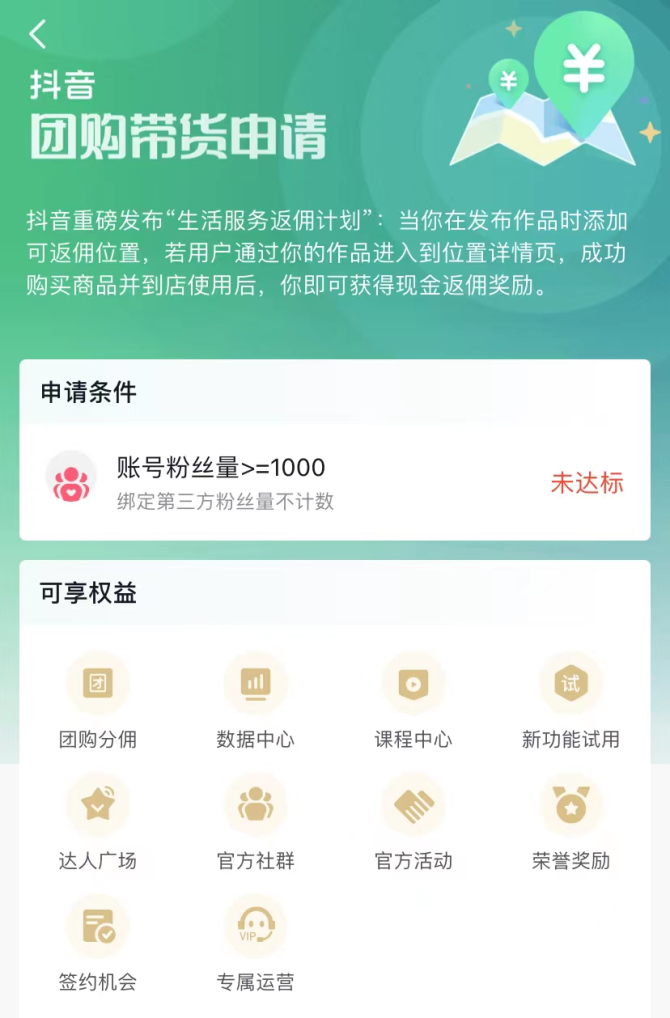Select 课程中心 benefit icon
Image resolution: width=670 pixels, height=1018 pixels.
[x=413, y=684]
